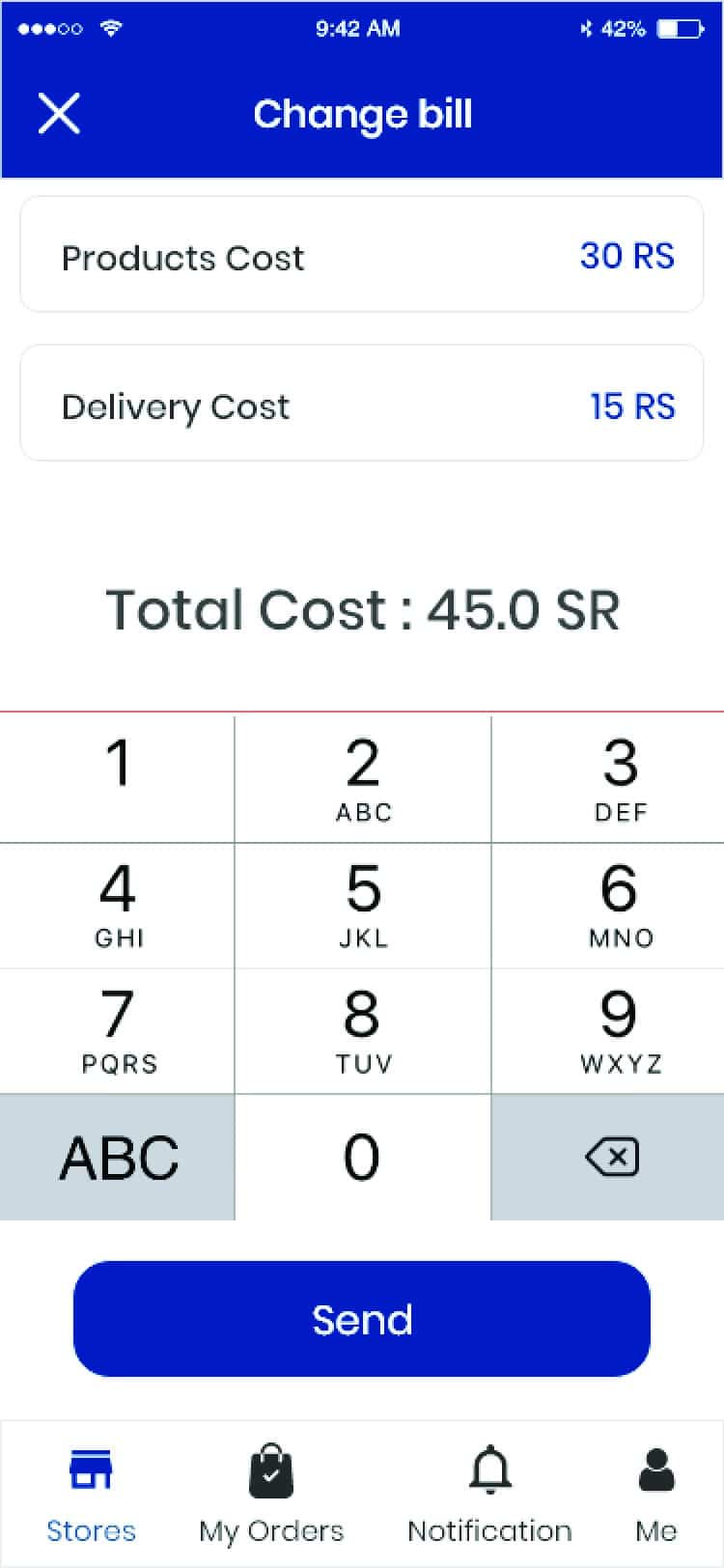Close the Change bill screen
Screen dimensions: 724x1568
(59, 114)
